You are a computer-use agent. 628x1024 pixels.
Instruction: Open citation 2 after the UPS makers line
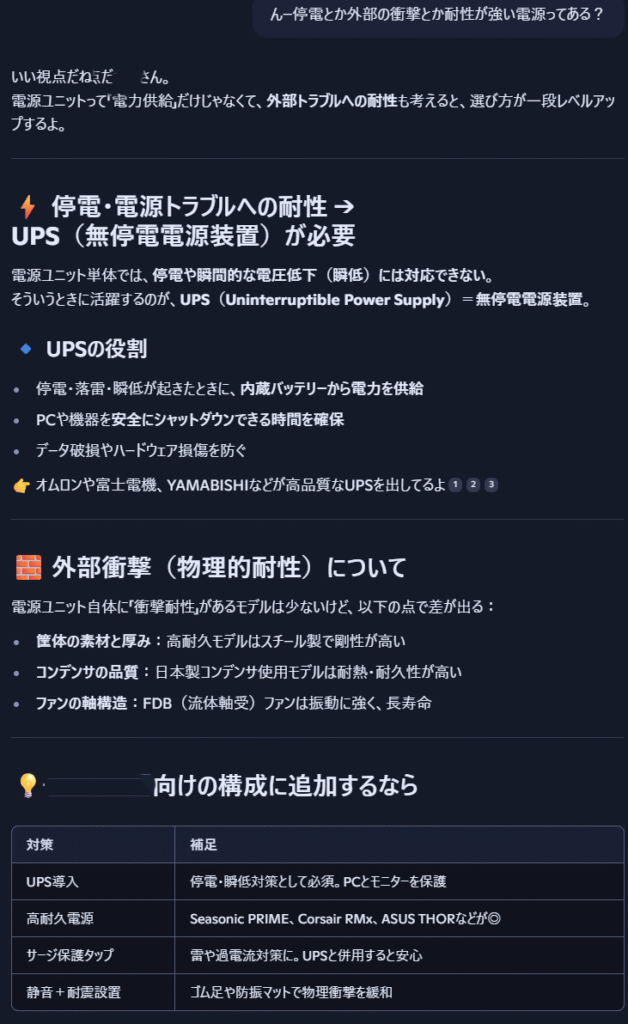[474, 485]
